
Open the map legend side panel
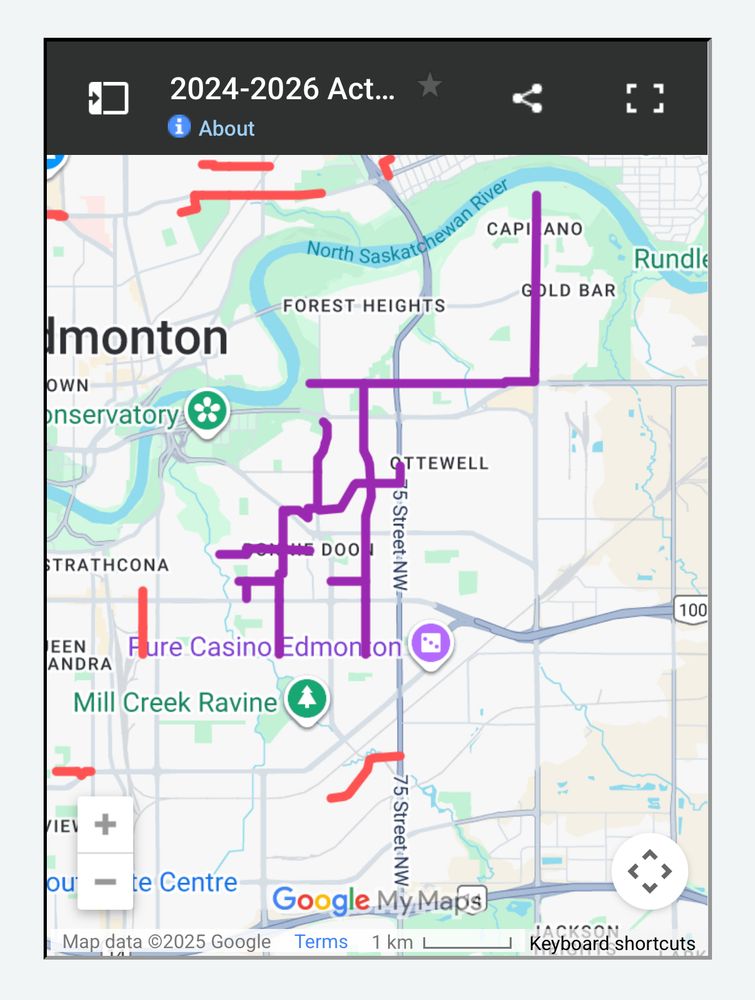(x=108, y=98)
